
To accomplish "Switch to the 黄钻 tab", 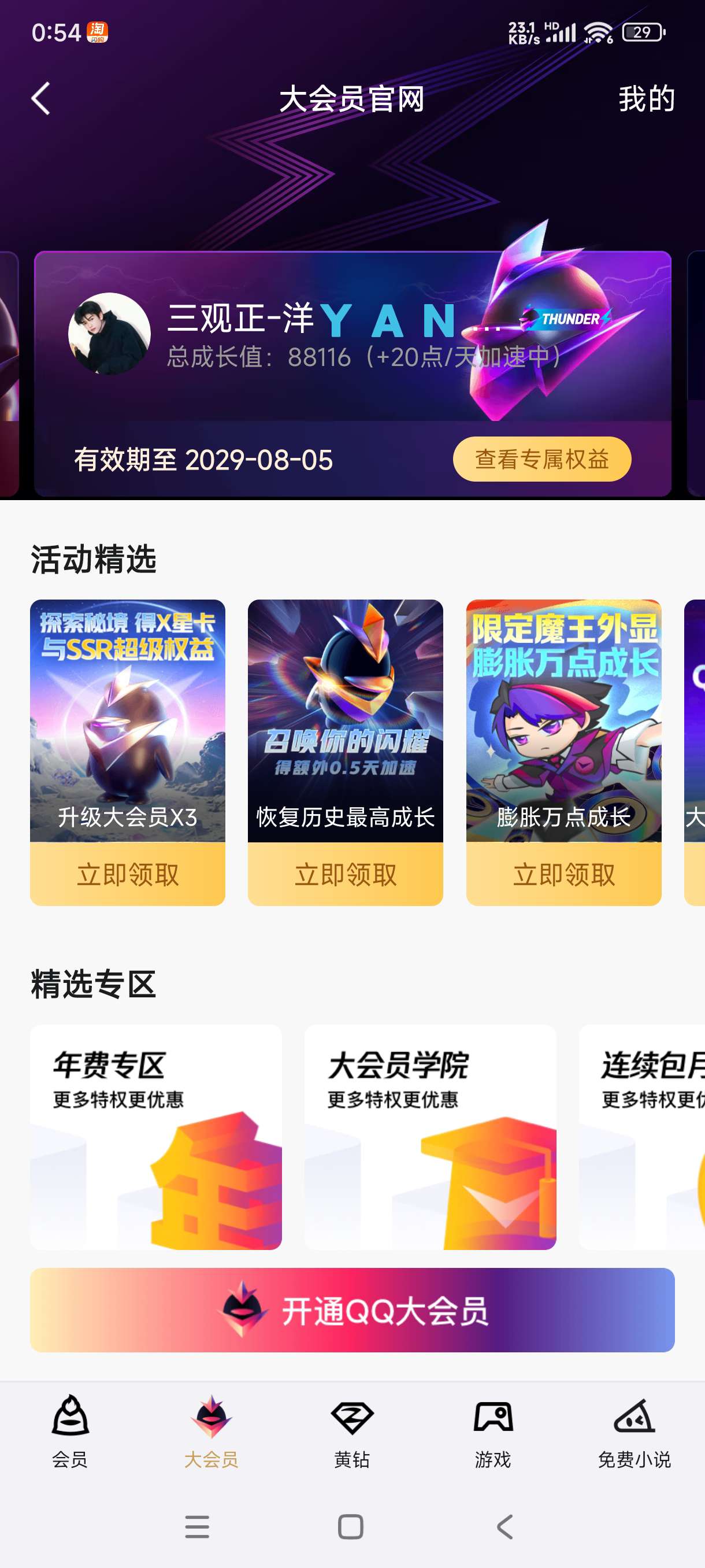I will [352, 1430].
